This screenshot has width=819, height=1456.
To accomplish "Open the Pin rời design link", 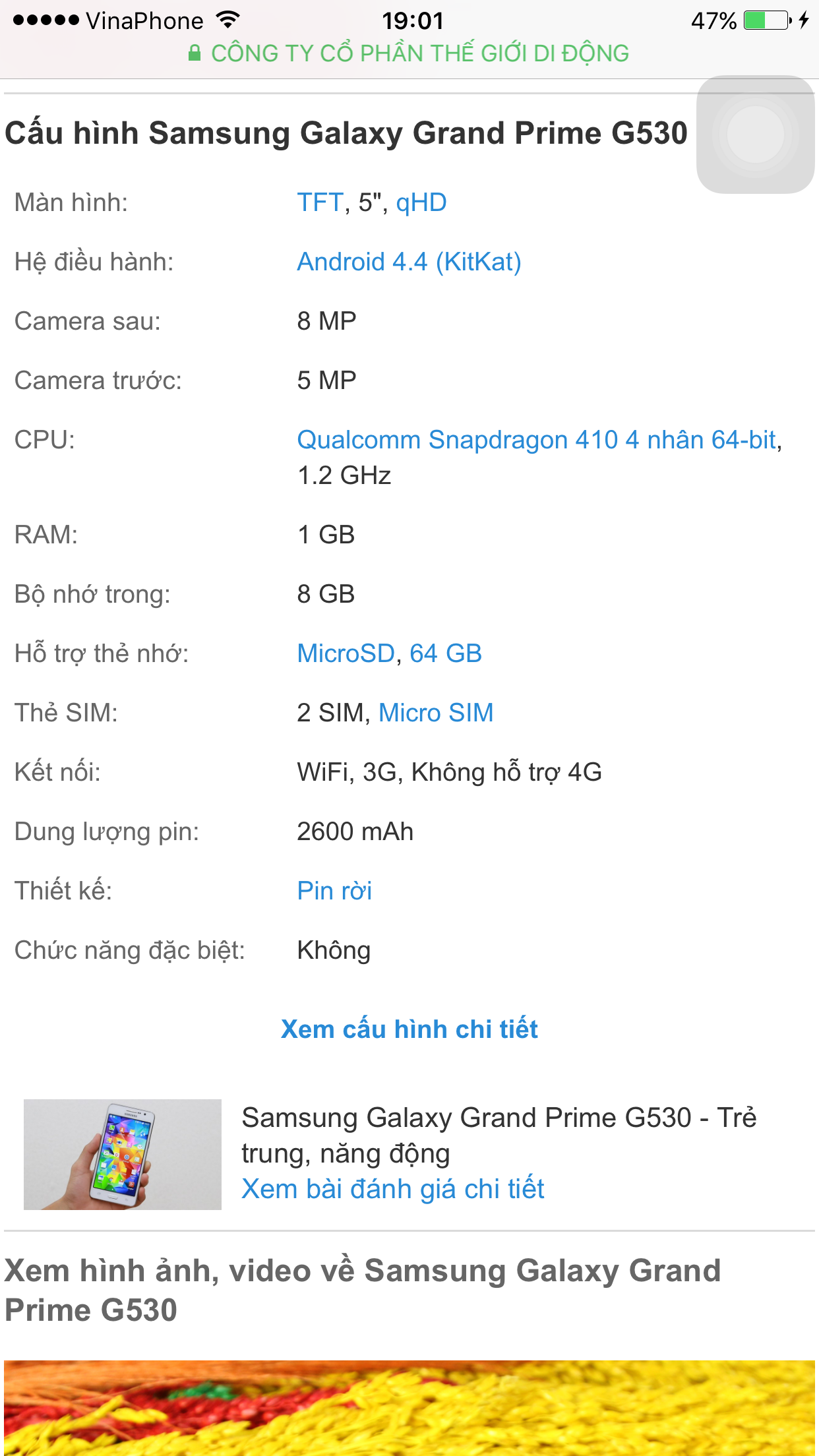I will (x=334, y=891).
